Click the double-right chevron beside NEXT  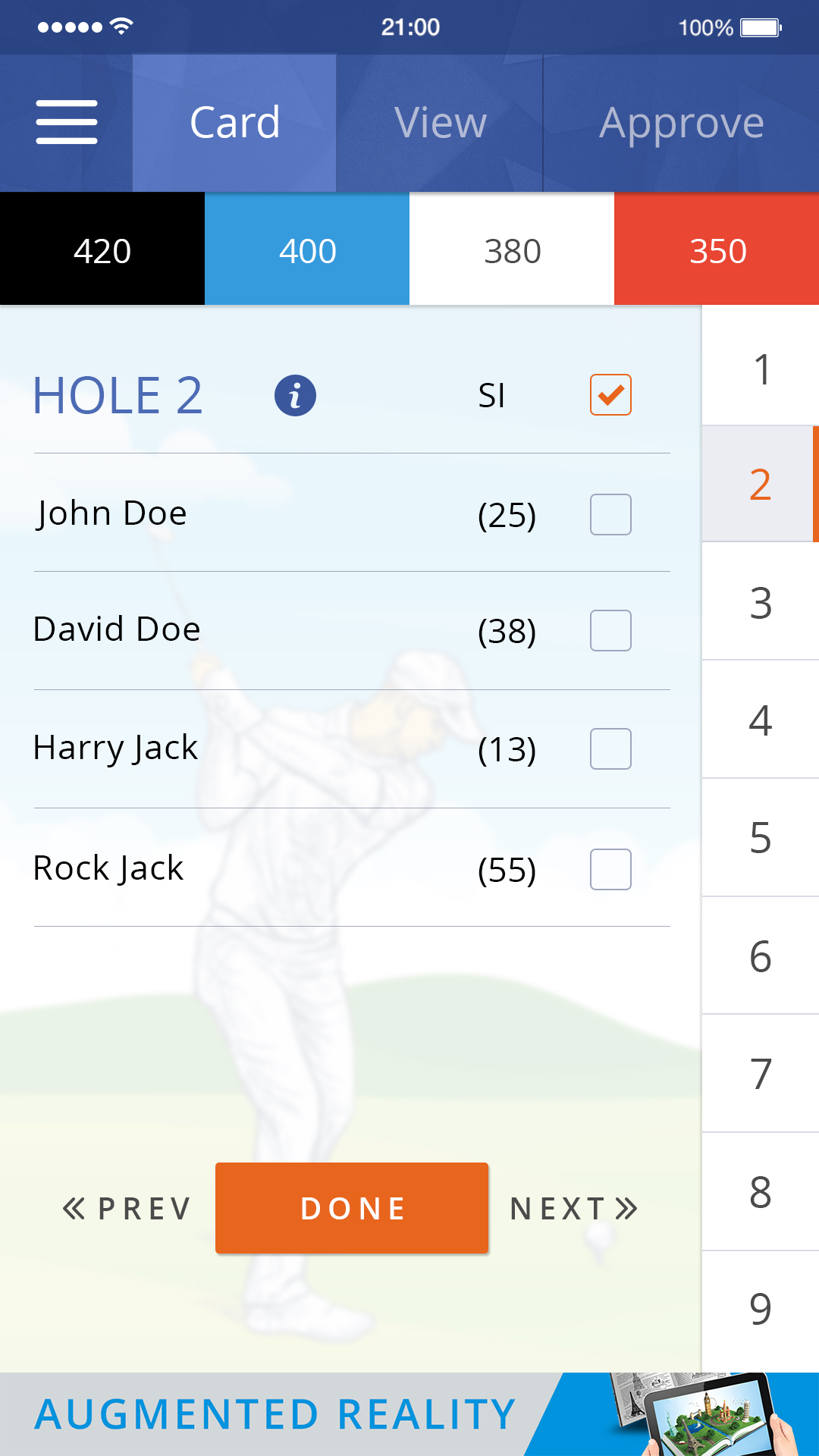[x=626, y=1207]
